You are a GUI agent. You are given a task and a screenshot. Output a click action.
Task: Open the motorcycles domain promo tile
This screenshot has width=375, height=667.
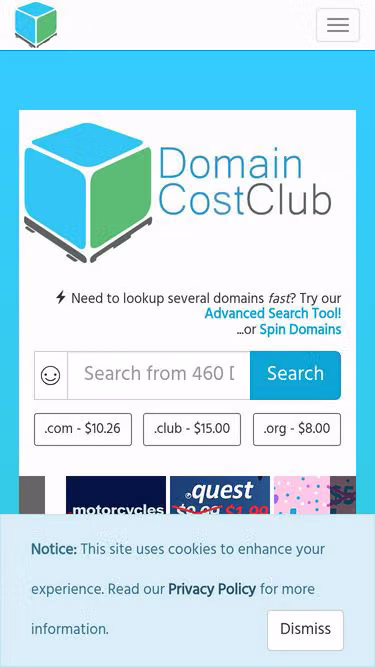pyautogui.click(x=116, y=495)
